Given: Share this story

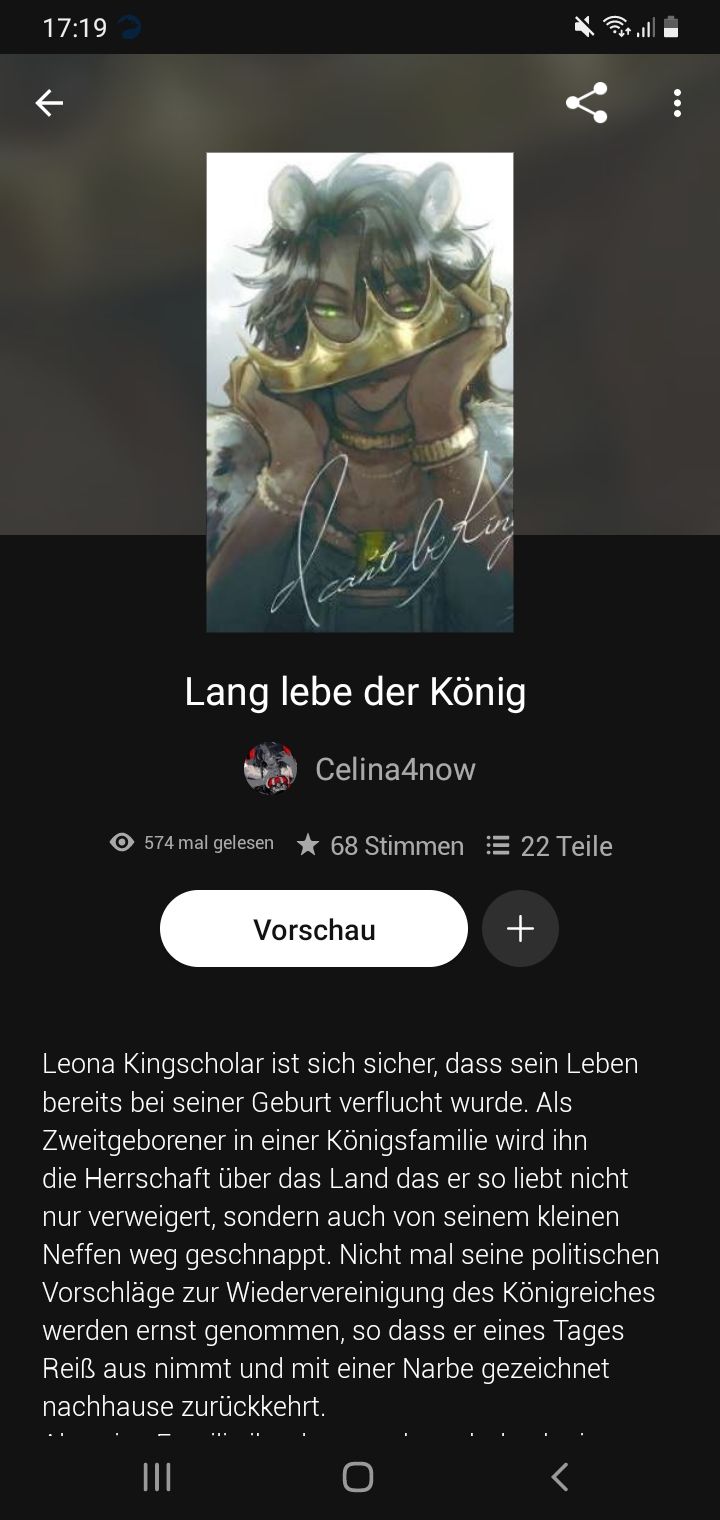Looking at the screenshot, I should click(x=586, y=103).
